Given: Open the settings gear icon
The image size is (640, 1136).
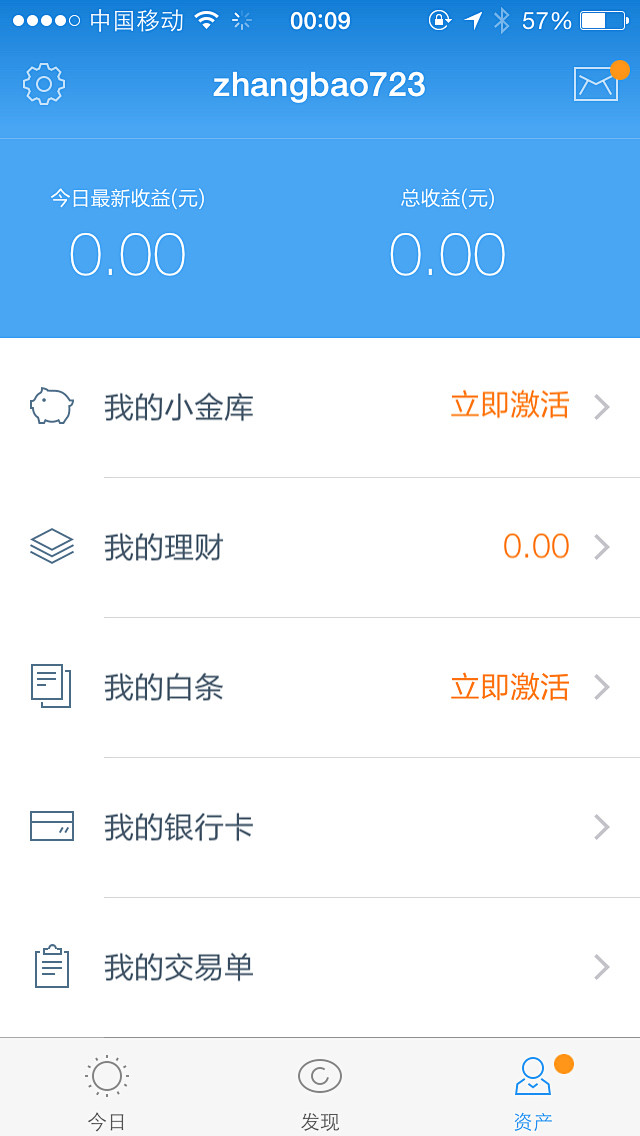Looking at the screenshot, I should [x=44, y=84].
